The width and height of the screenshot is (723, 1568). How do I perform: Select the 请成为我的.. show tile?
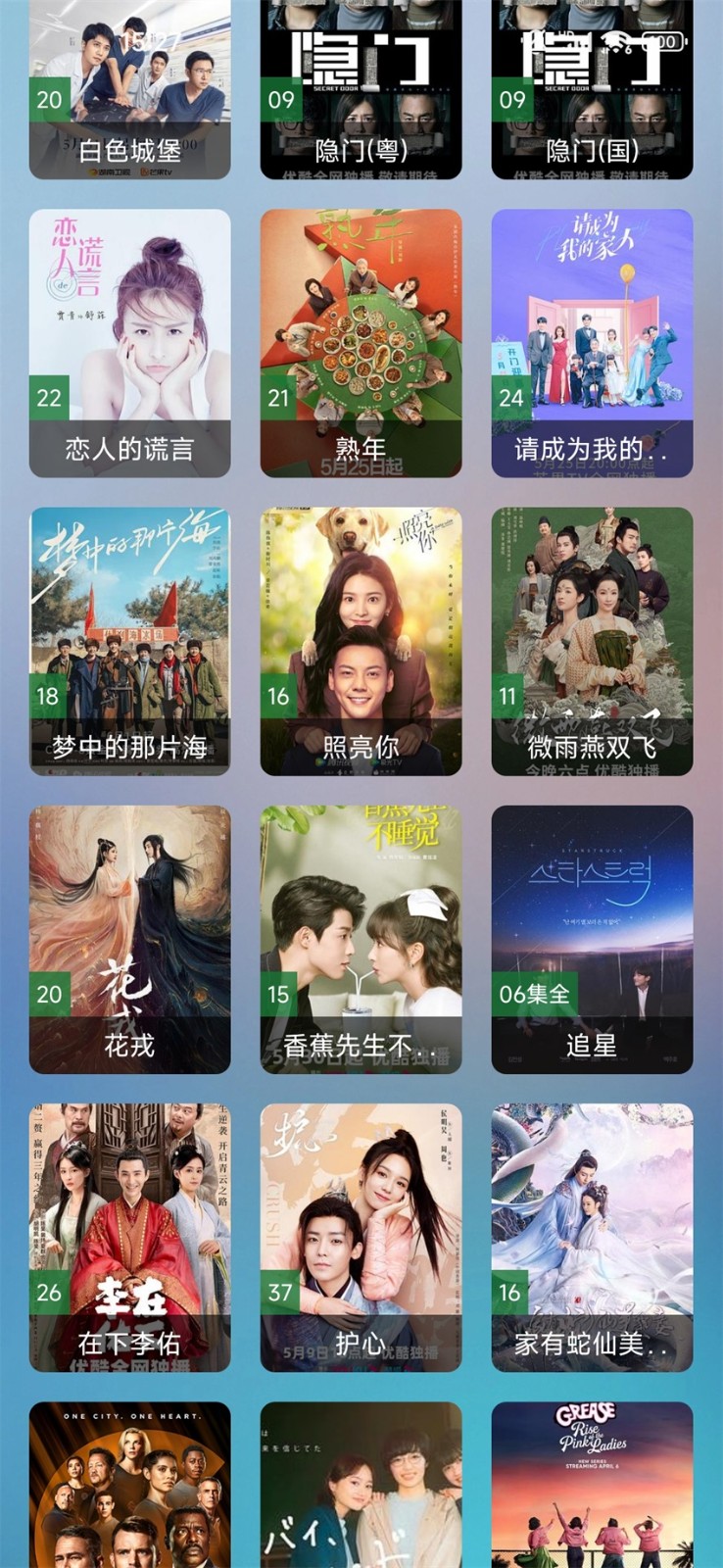click(592, 343)
